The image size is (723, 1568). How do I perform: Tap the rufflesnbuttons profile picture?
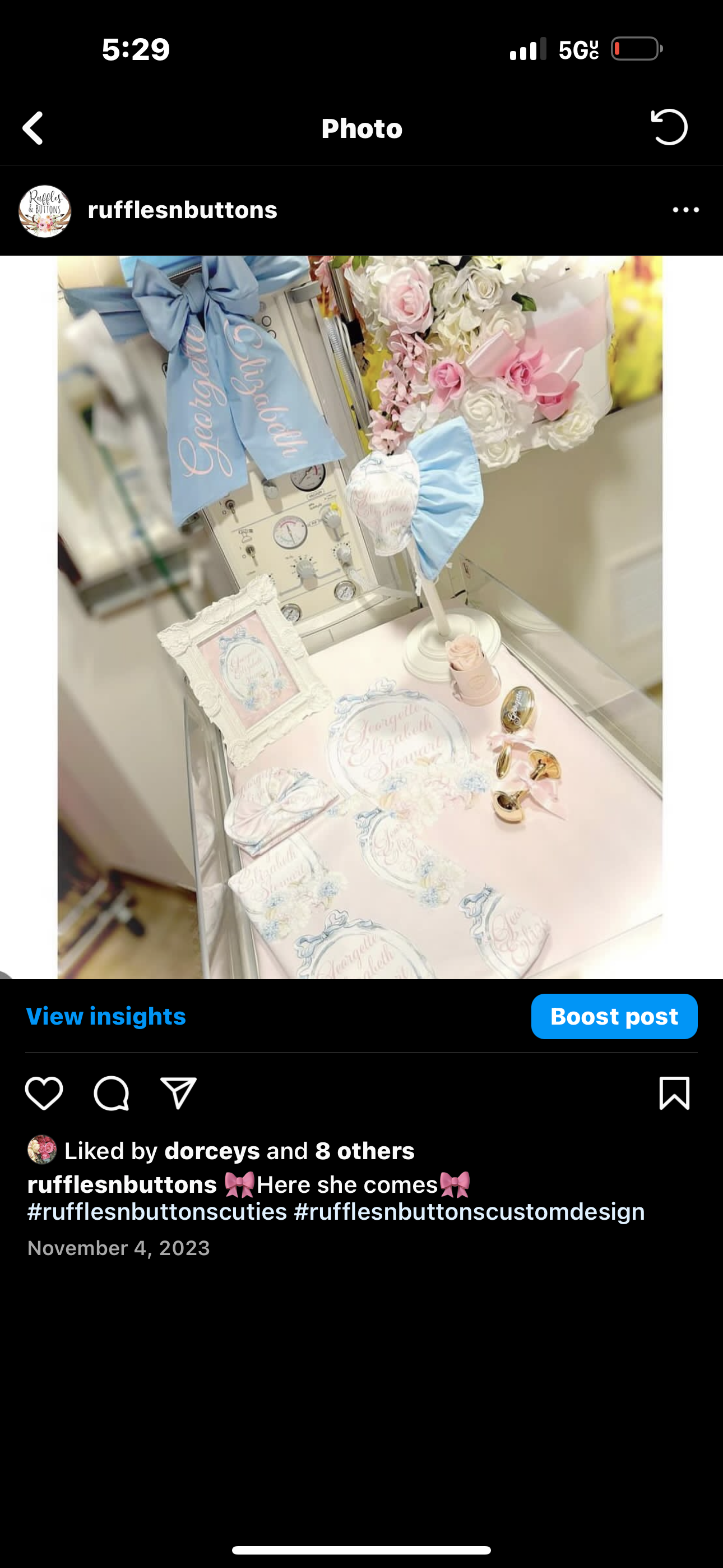click(x=45, y=211)
